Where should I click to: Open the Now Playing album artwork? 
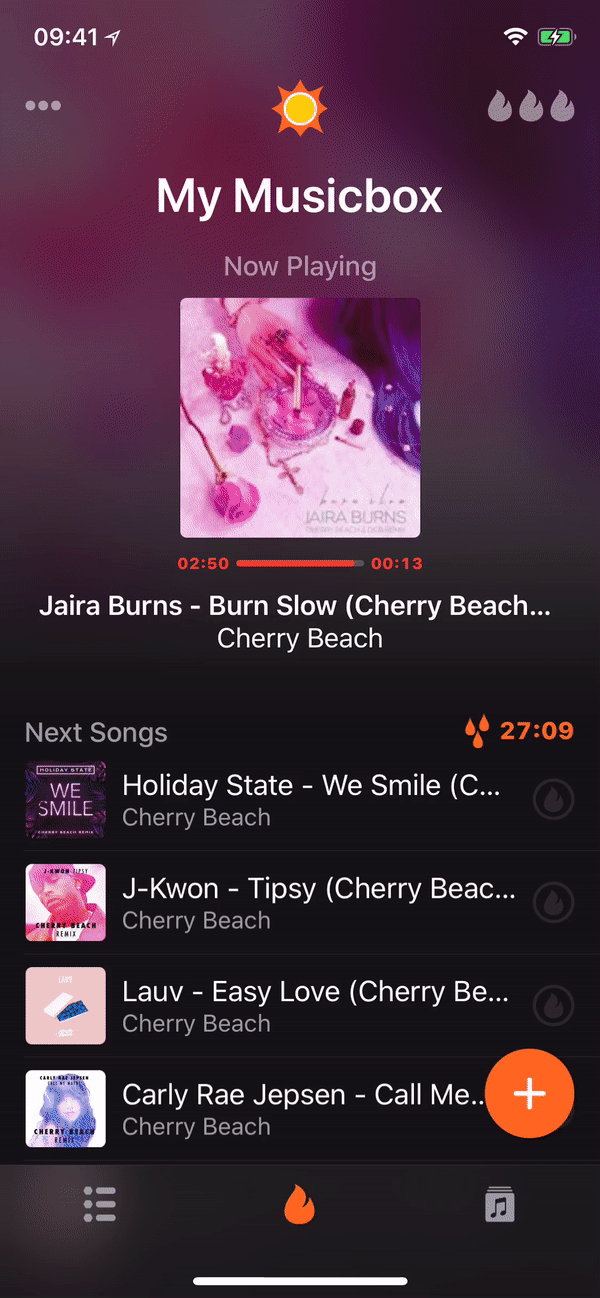(300, 418)
